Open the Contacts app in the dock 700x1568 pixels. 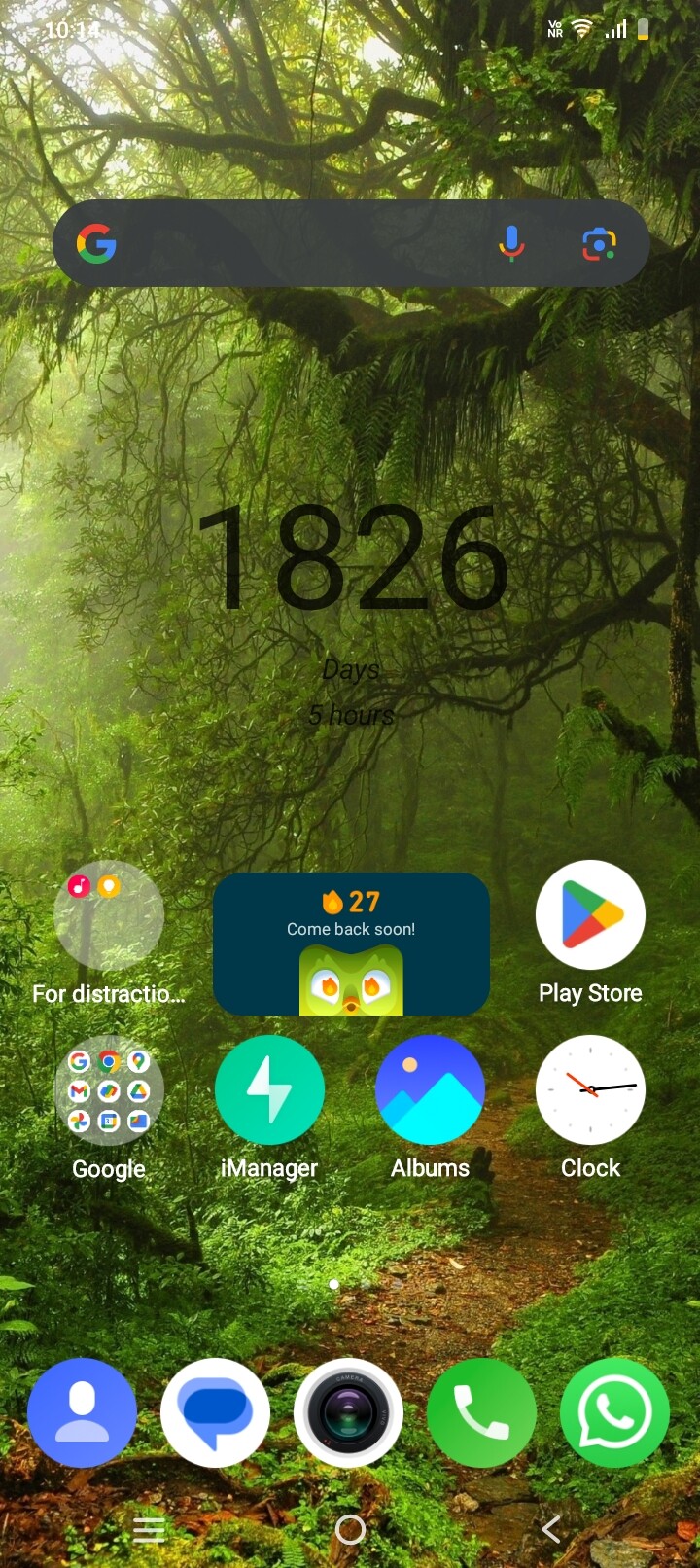pyautogui.click(x=83, y=1412)
